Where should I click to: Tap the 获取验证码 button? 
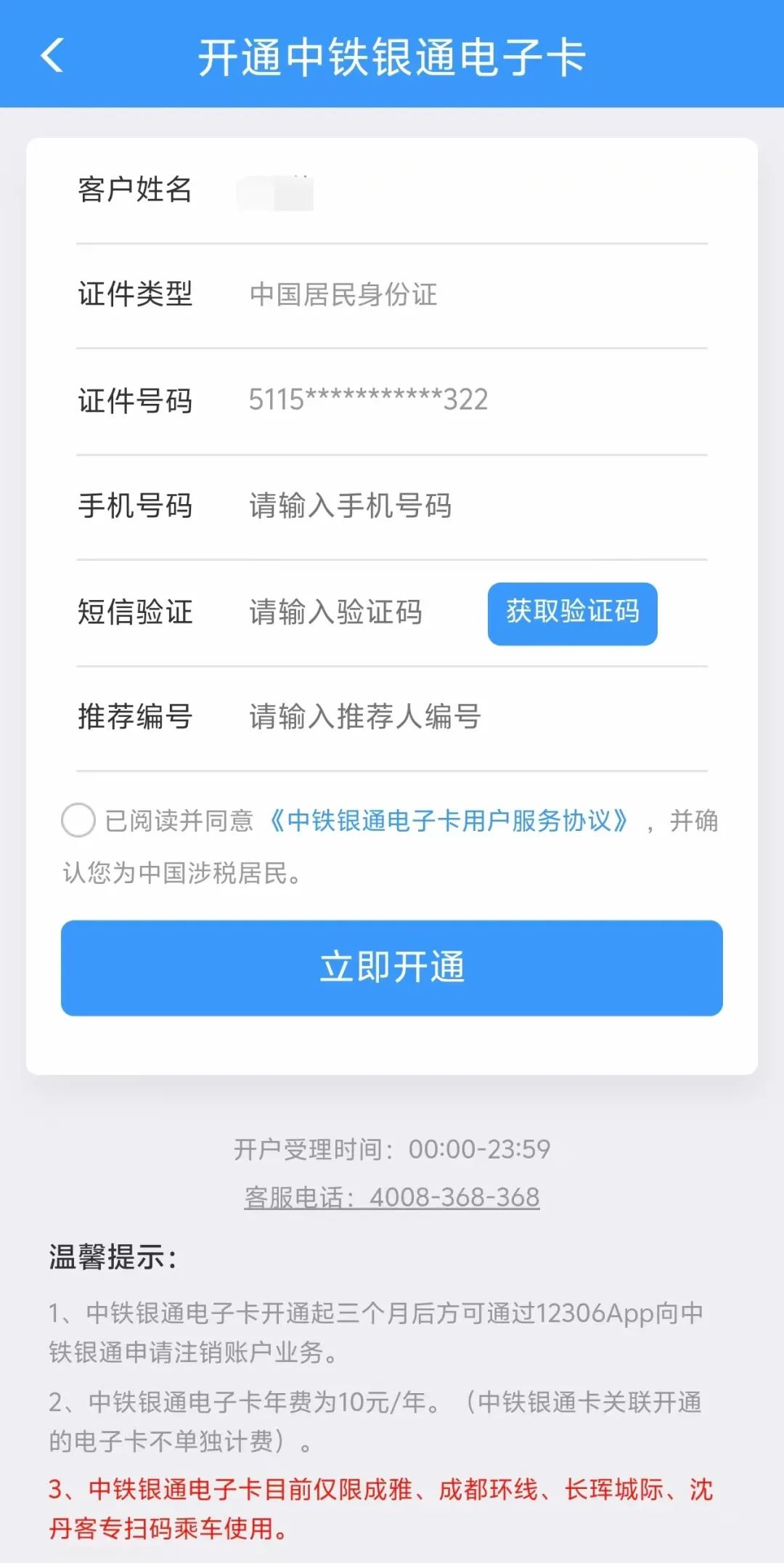click(572, 614)
